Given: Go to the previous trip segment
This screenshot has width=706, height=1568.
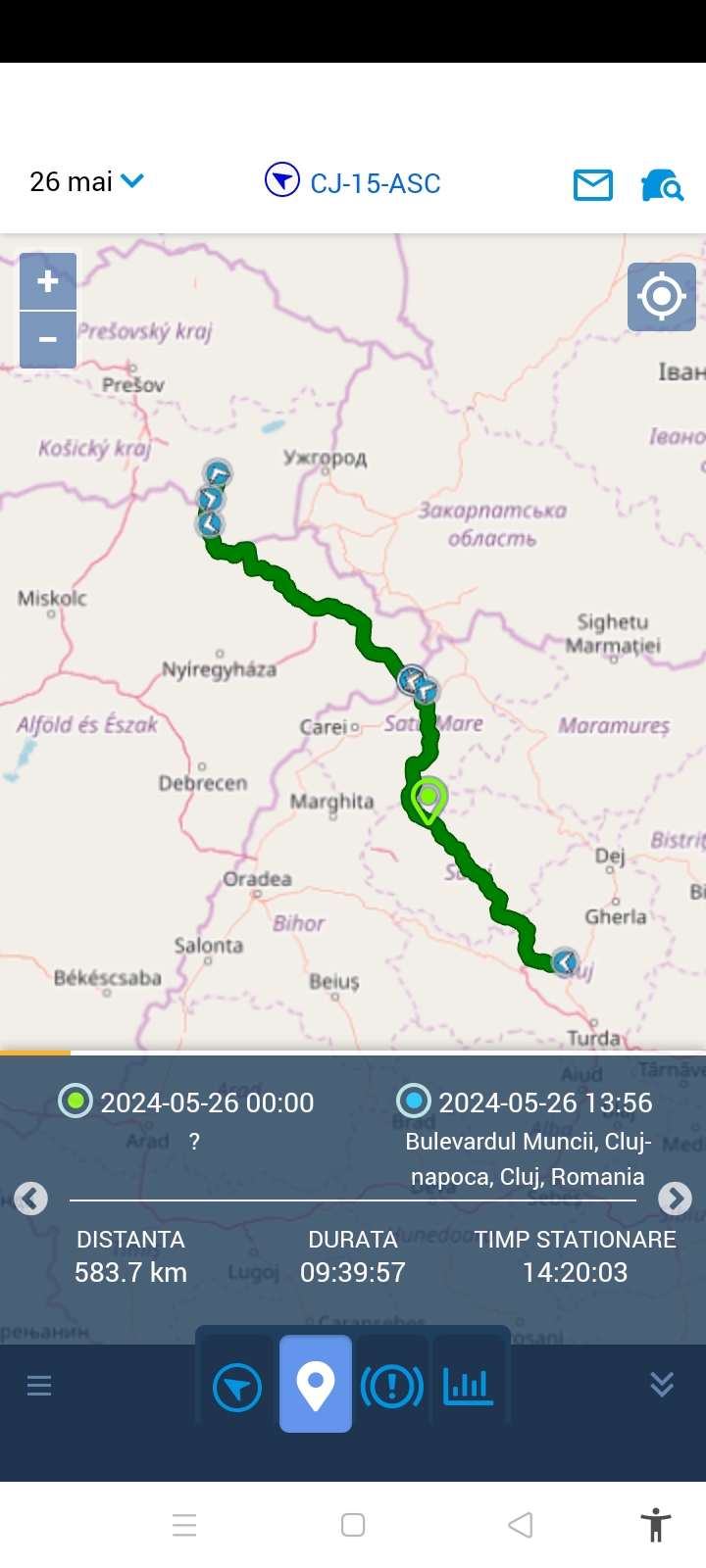Looking at the screenshot, I should pyautogui.click(x=30, y=1199).
